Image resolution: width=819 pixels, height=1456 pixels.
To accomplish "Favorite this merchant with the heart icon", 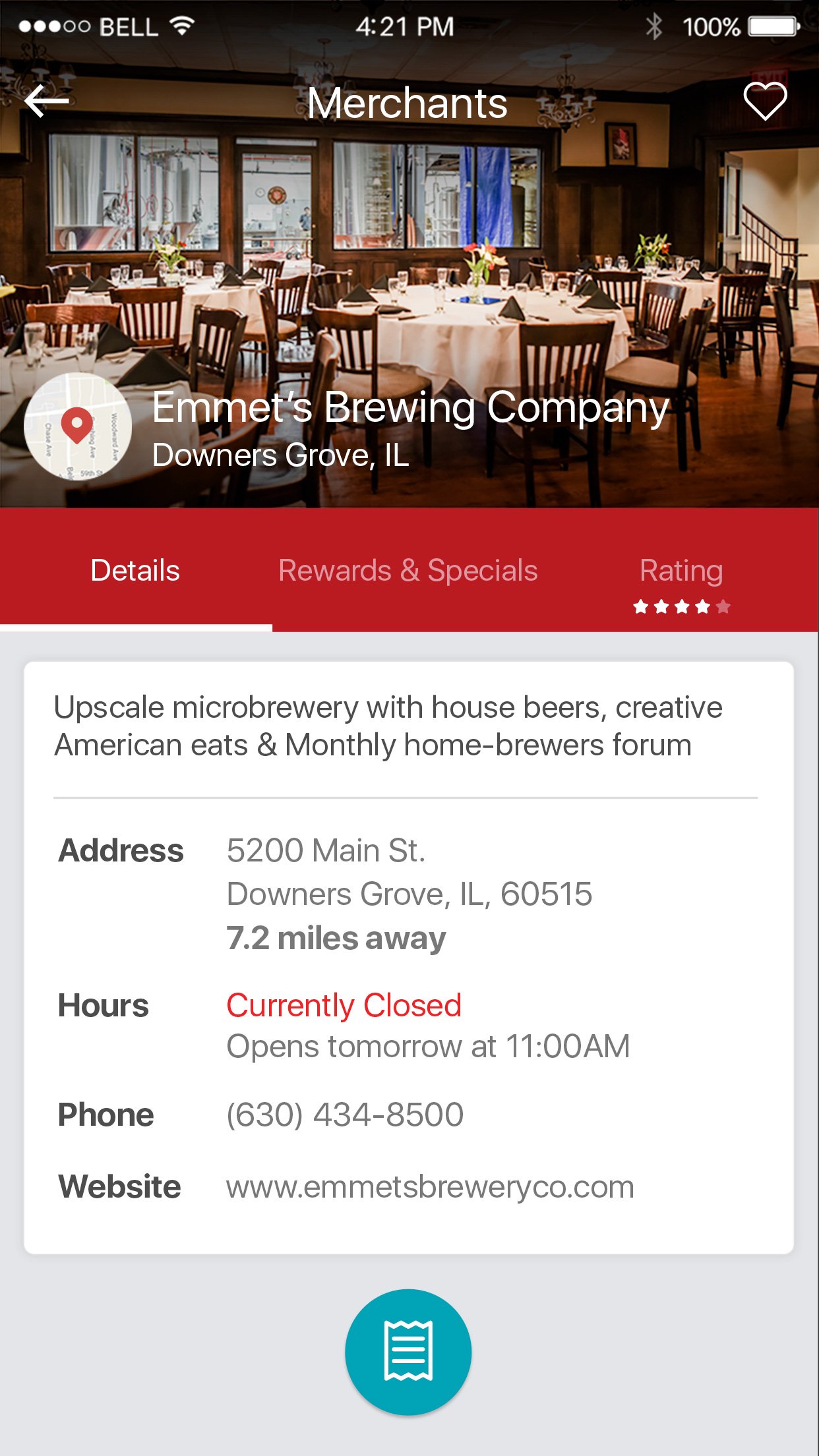I will 765,102.
